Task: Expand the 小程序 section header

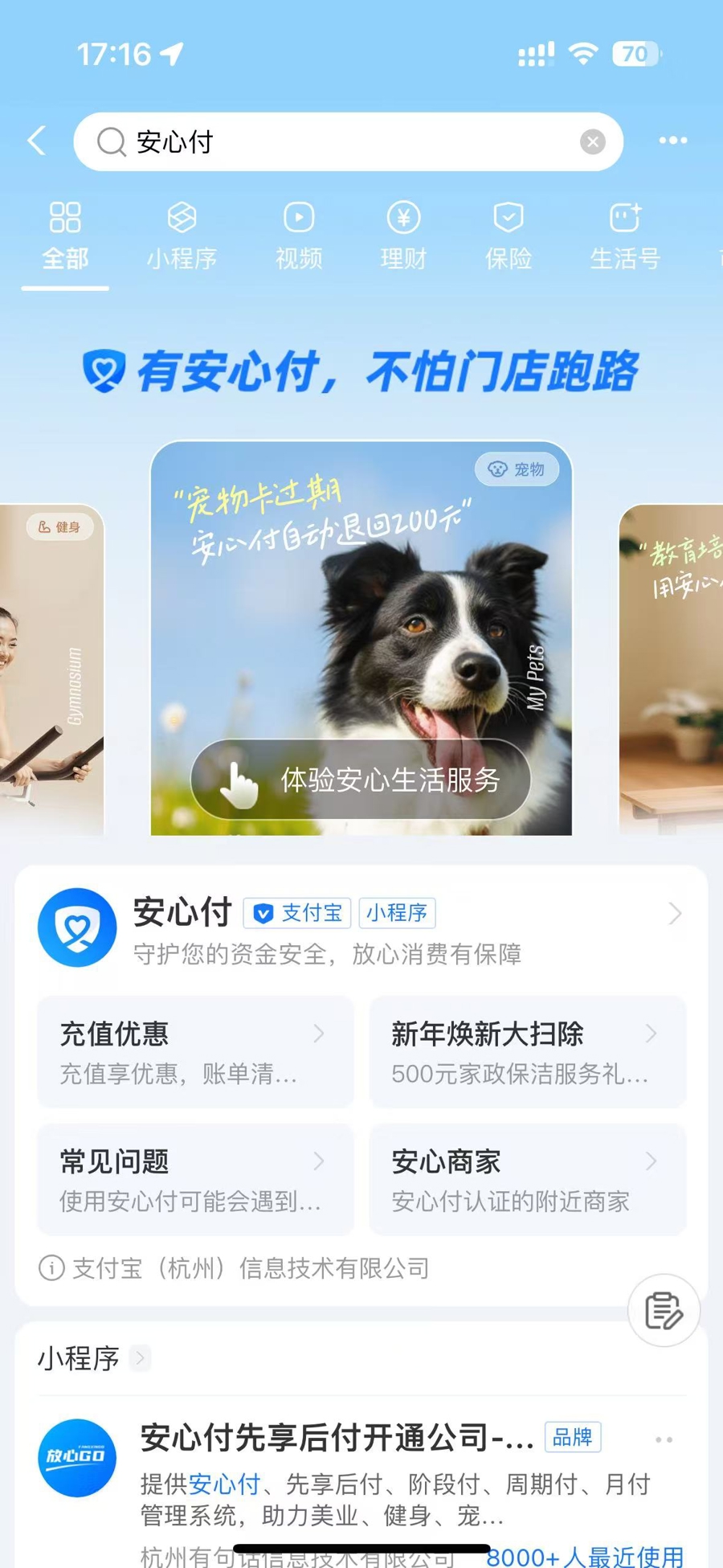Action: [x=93, y=1358]
